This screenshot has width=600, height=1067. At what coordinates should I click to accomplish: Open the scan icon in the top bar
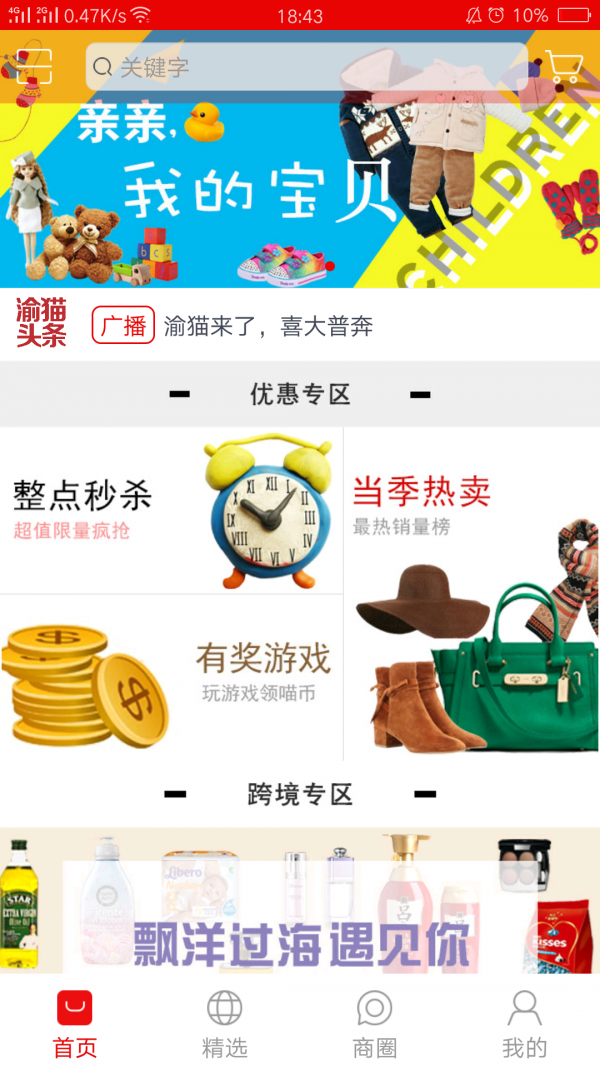tap(34, 67)
